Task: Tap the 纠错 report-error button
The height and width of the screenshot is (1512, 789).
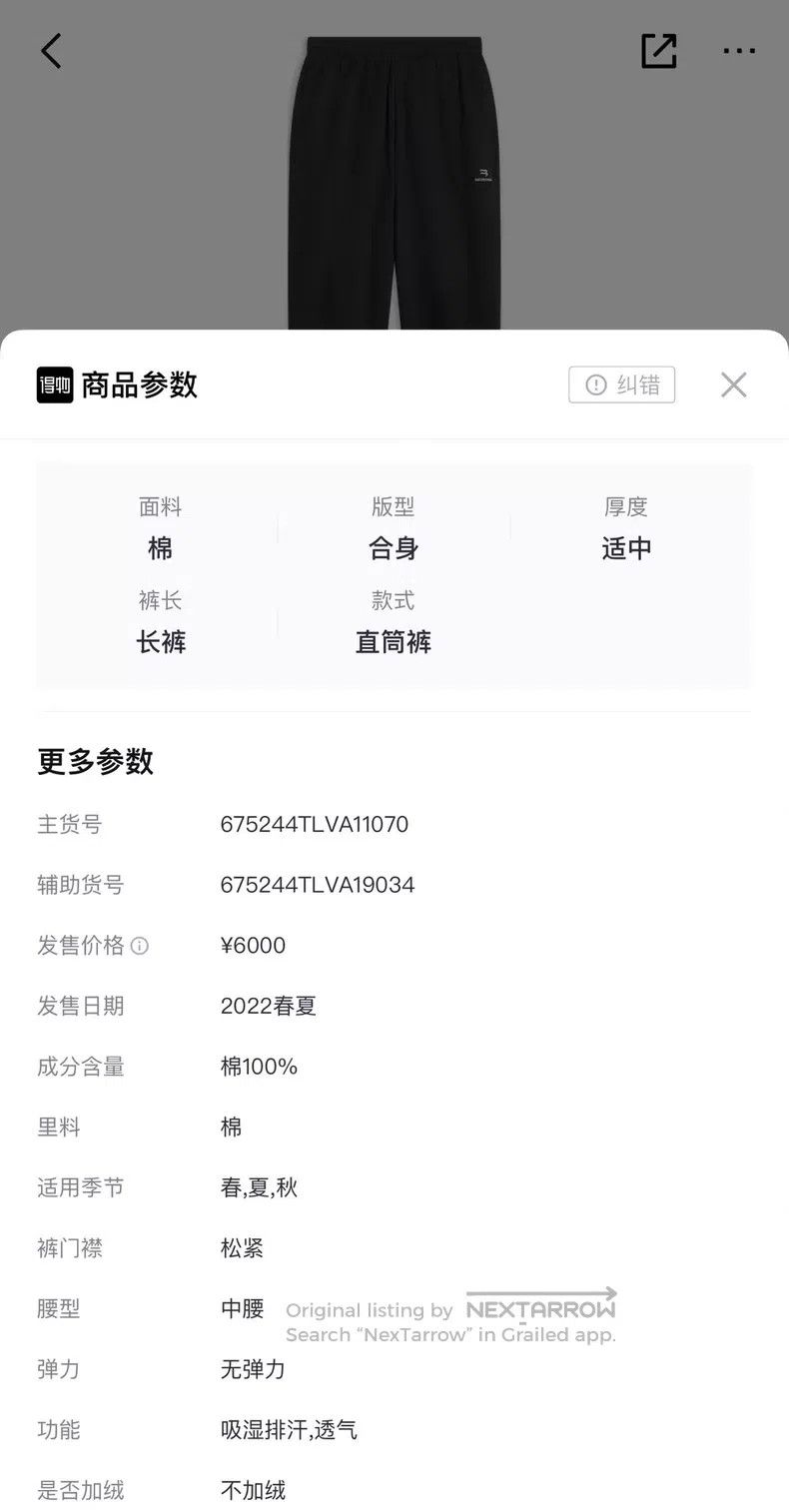Action: pos(622,384)
